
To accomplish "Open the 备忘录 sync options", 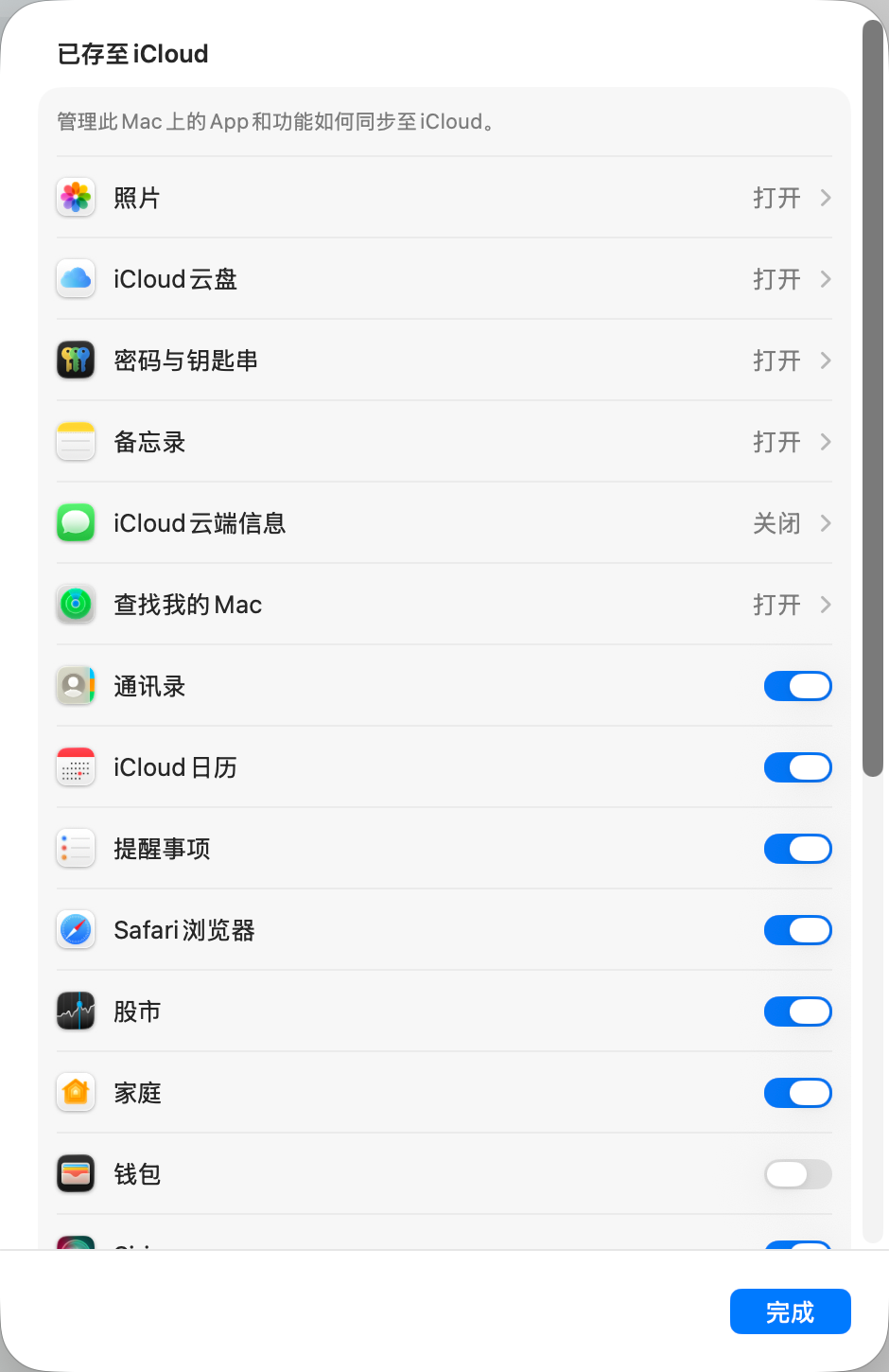I will tap(444, 442).
